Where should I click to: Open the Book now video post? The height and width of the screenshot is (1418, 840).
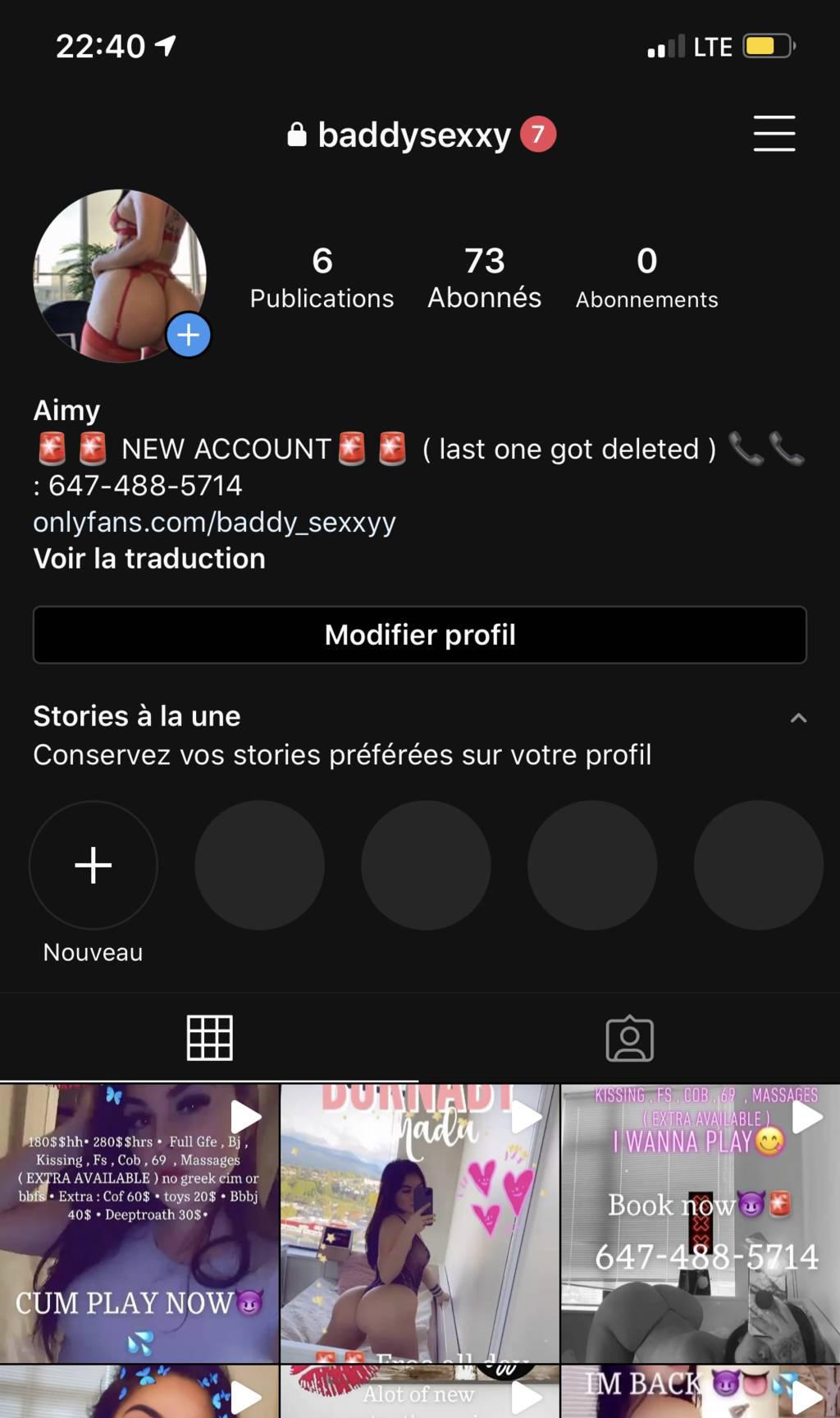coord(701,1223)
